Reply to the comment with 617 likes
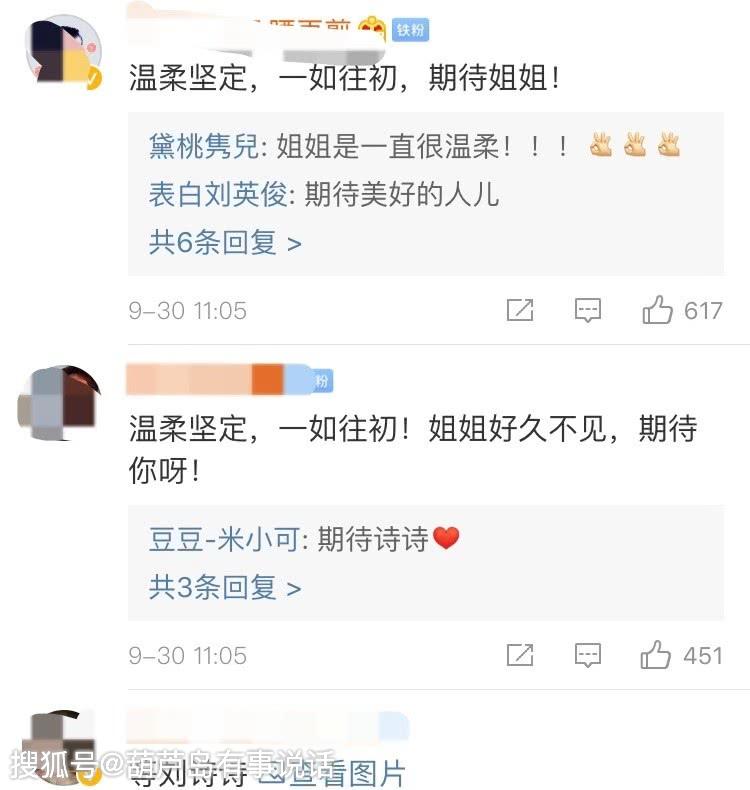This screenshot has height=790, width=750. point(588,310)
